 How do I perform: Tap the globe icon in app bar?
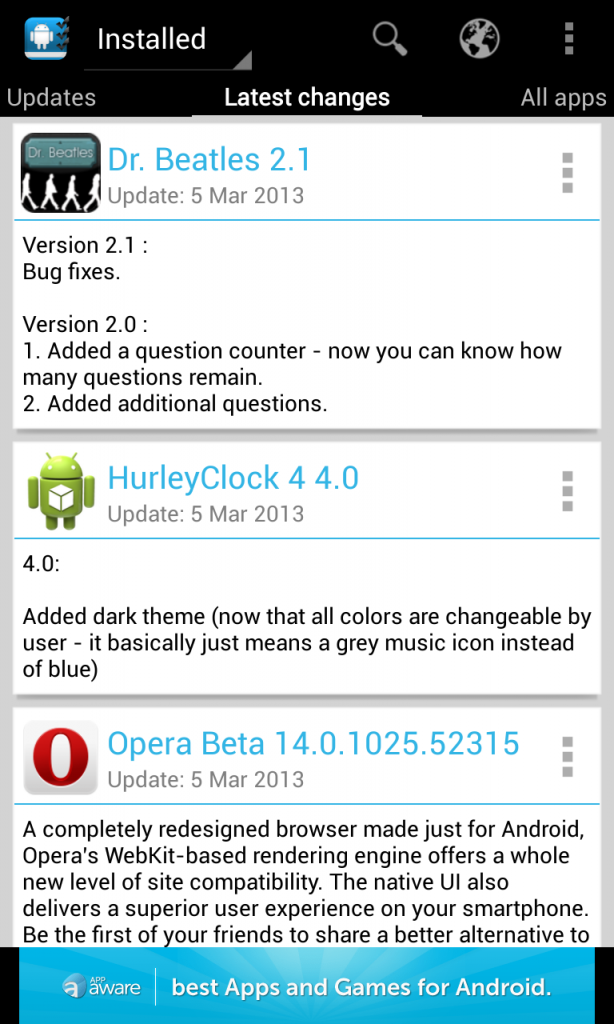[x=479, y=39]
